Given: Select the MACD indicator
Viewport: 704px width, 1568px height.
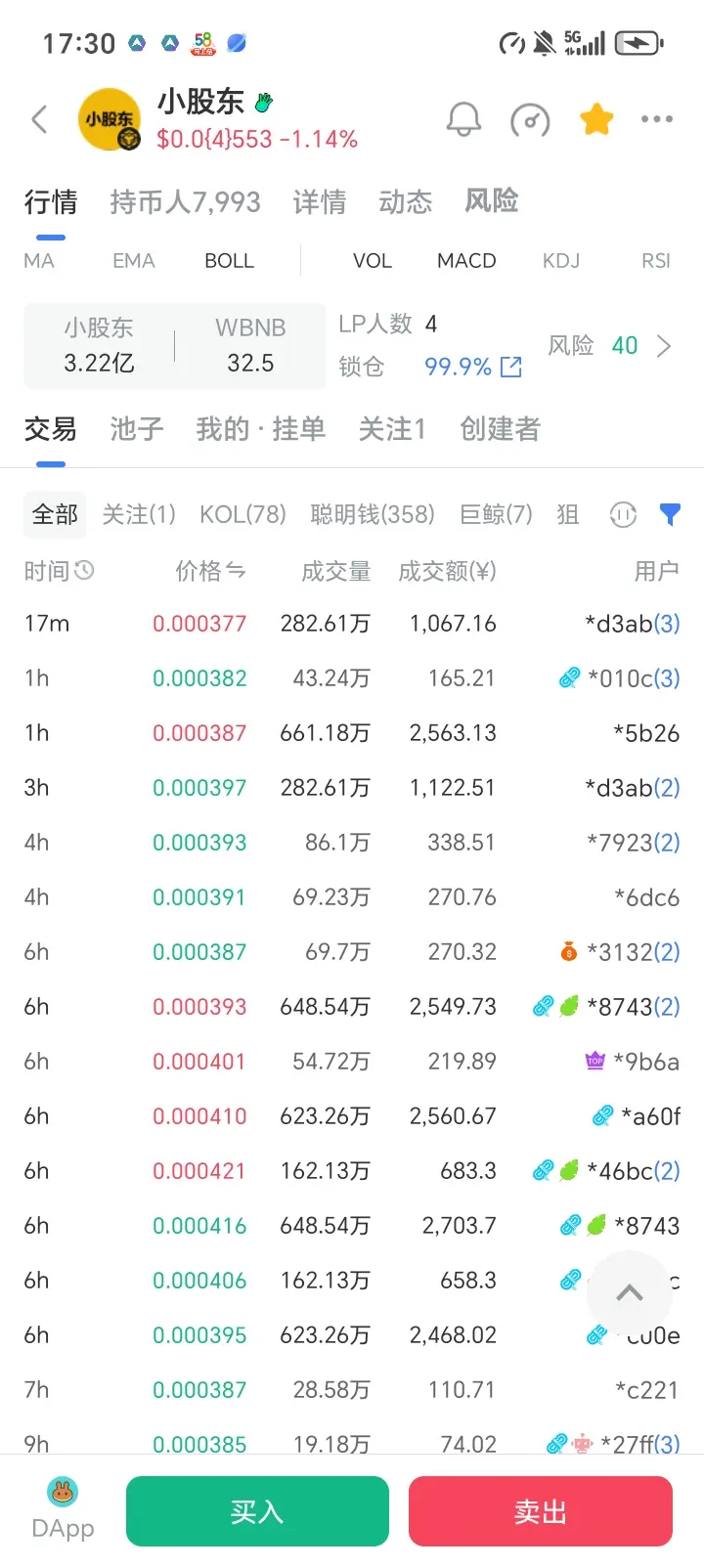Looking at the screenshot, I should pos(466,261).
